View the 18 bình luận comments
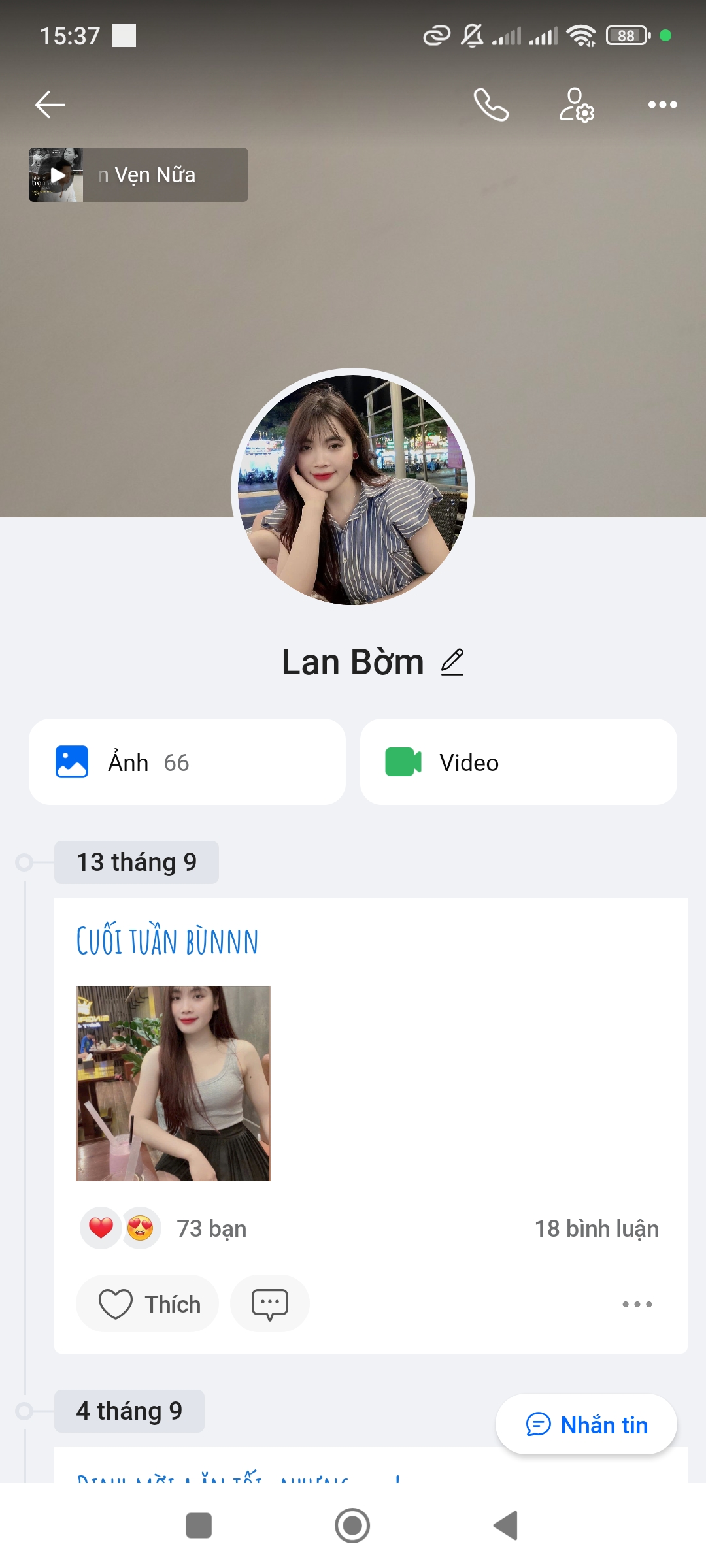 (x=596, y=1228)
